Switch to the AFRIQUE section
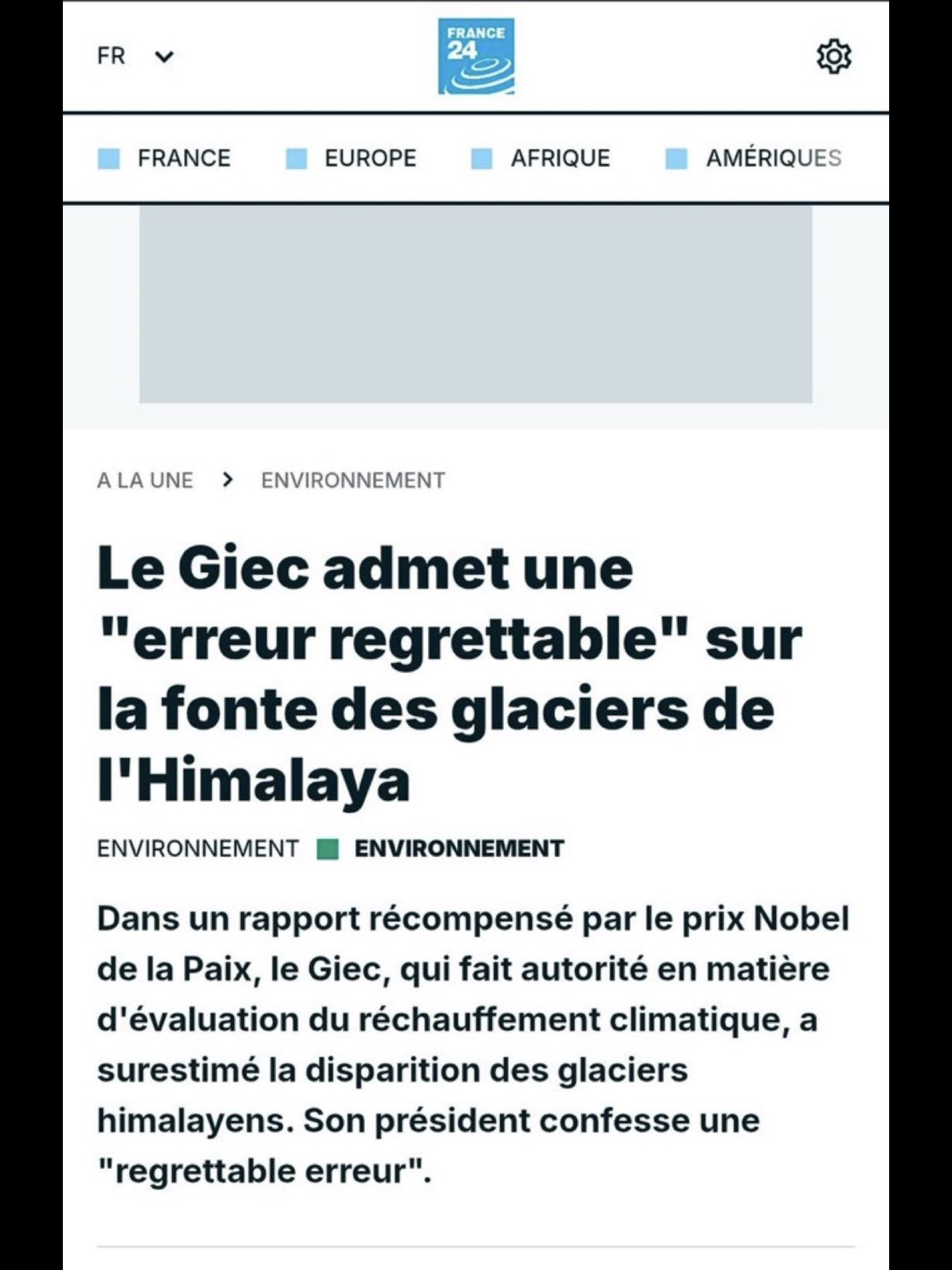Viewport: 952px width, 1270px height. coord(541,158)
